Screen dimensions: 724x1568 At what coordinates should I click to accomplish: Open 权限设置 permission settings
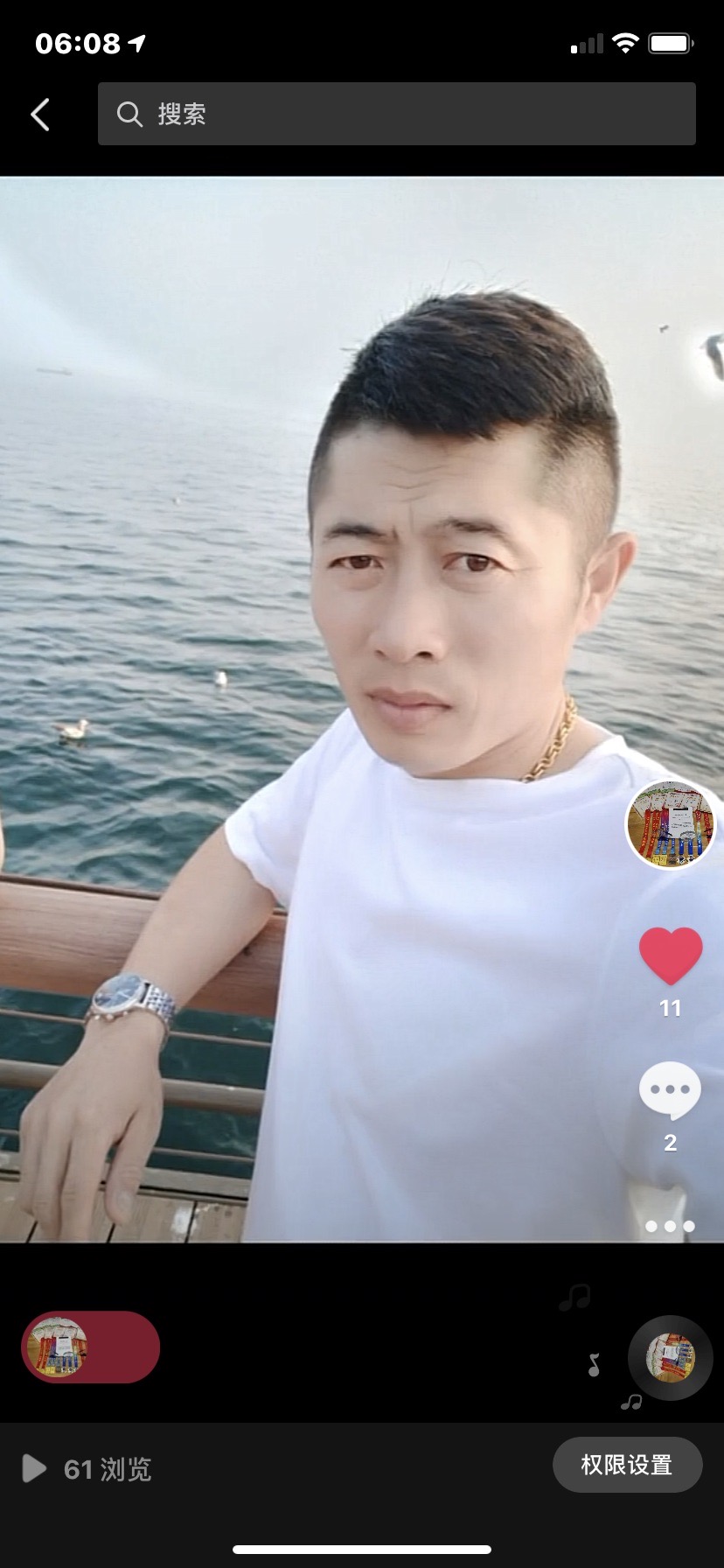[x=627, y=1464]
